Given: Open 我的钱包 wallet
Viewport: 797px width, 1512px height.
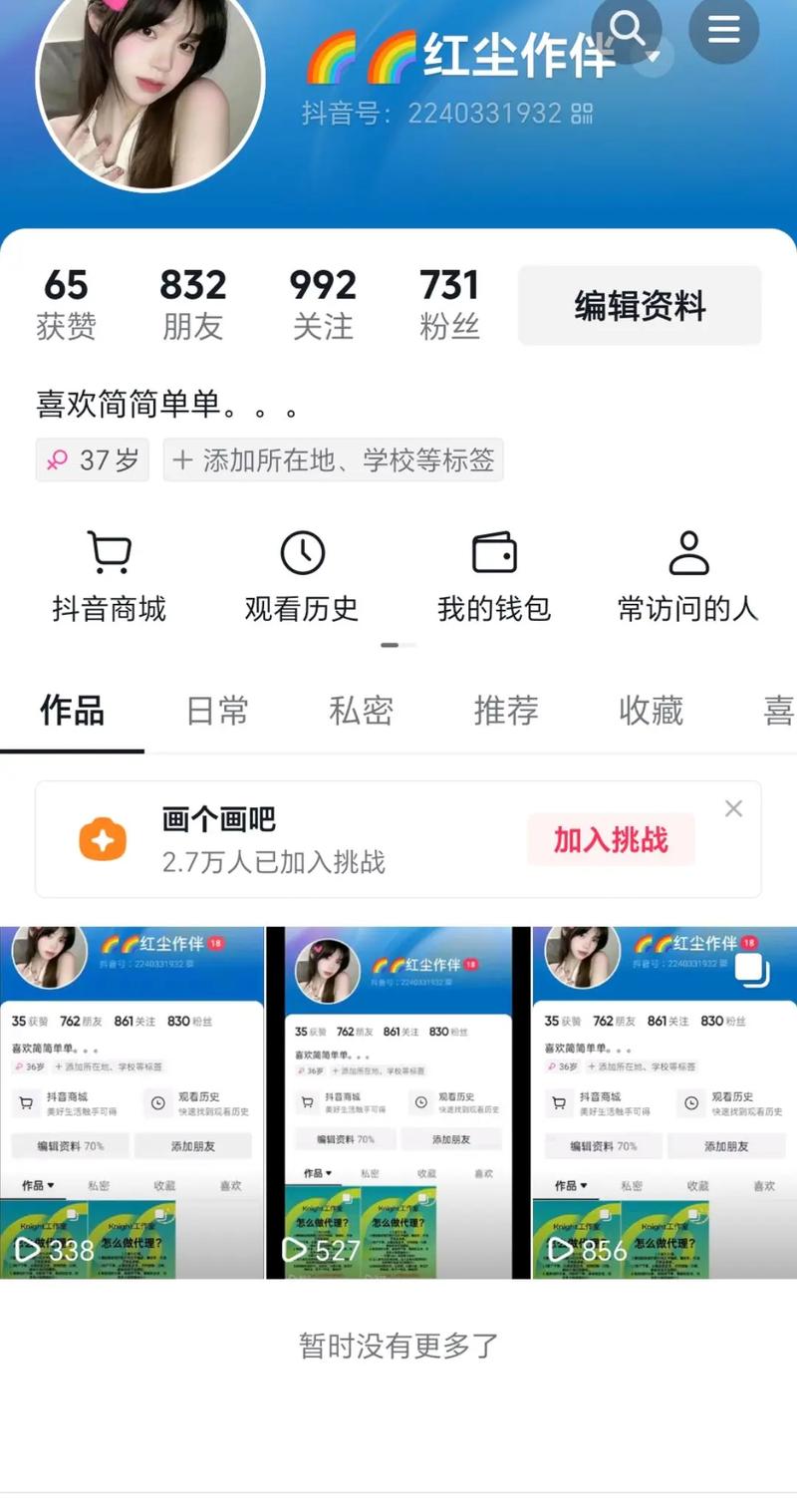Looking at the screenshot, I should (494, 577).
